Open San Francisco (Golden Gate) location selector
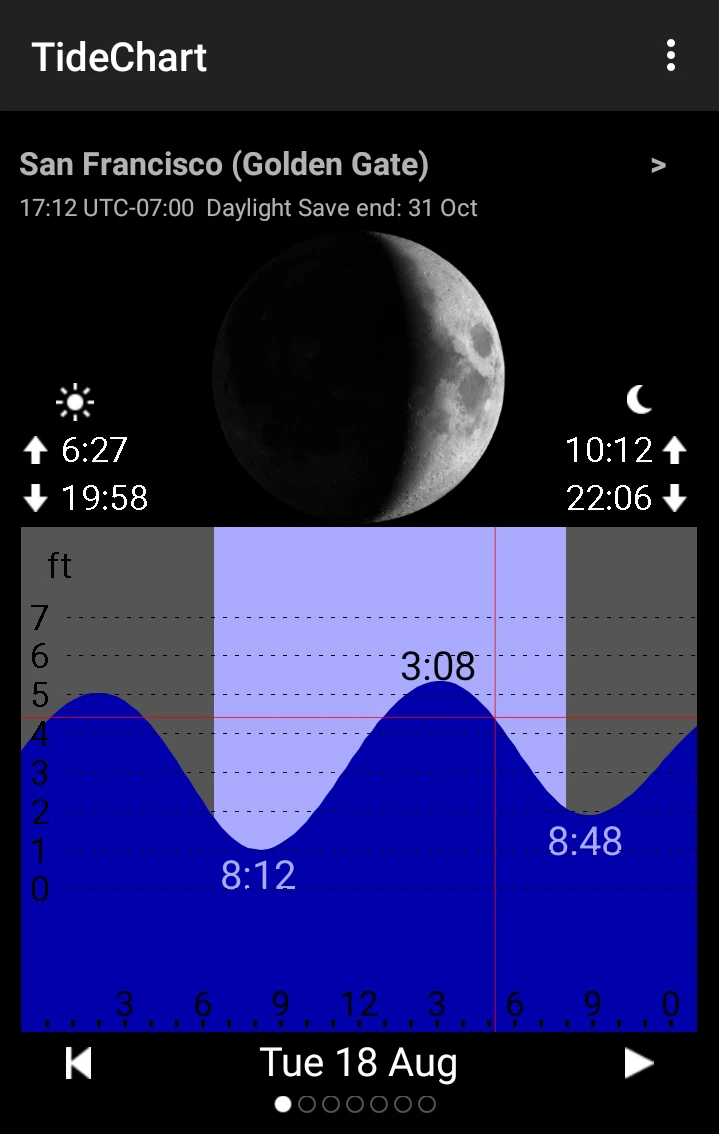Screen dimensions: 719x1134 click(x=225, y=165)
